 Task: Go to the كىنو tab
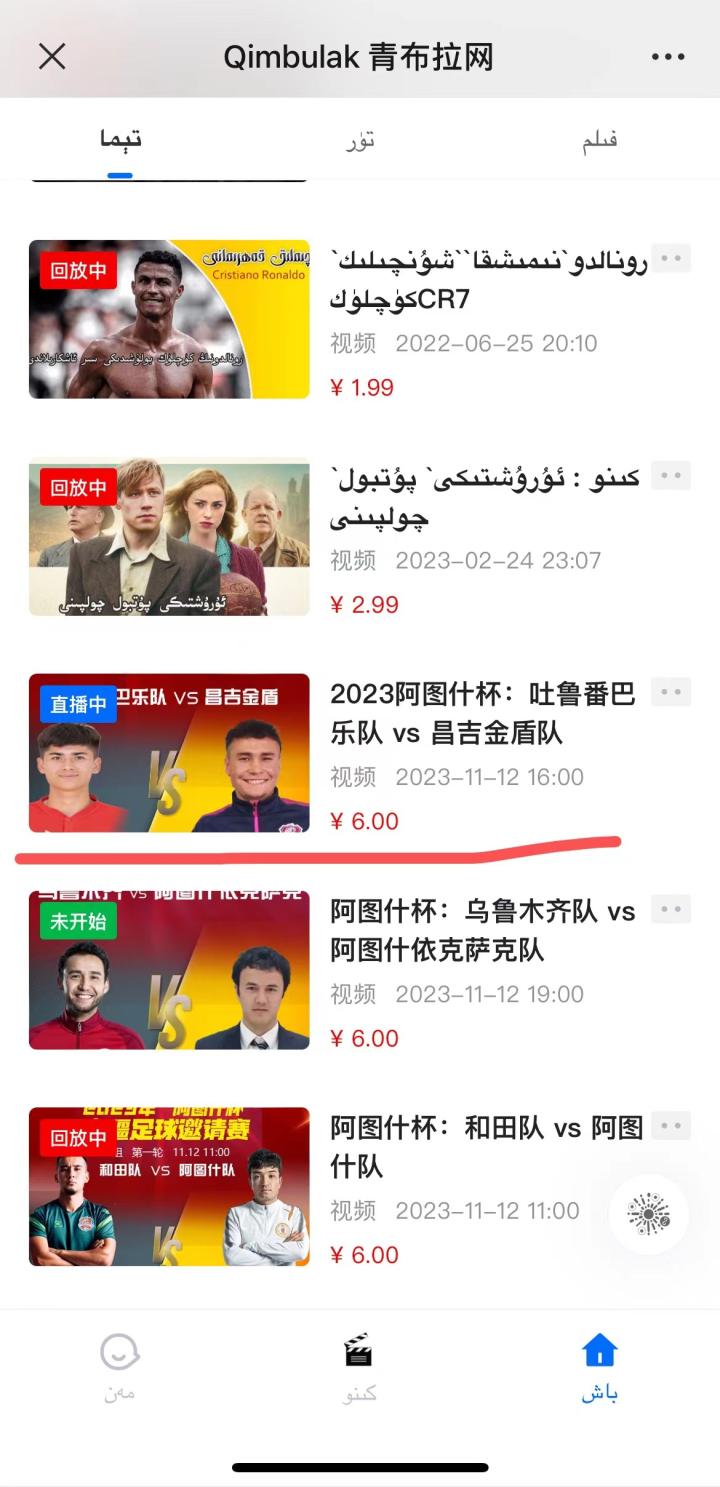point(359,1368)
